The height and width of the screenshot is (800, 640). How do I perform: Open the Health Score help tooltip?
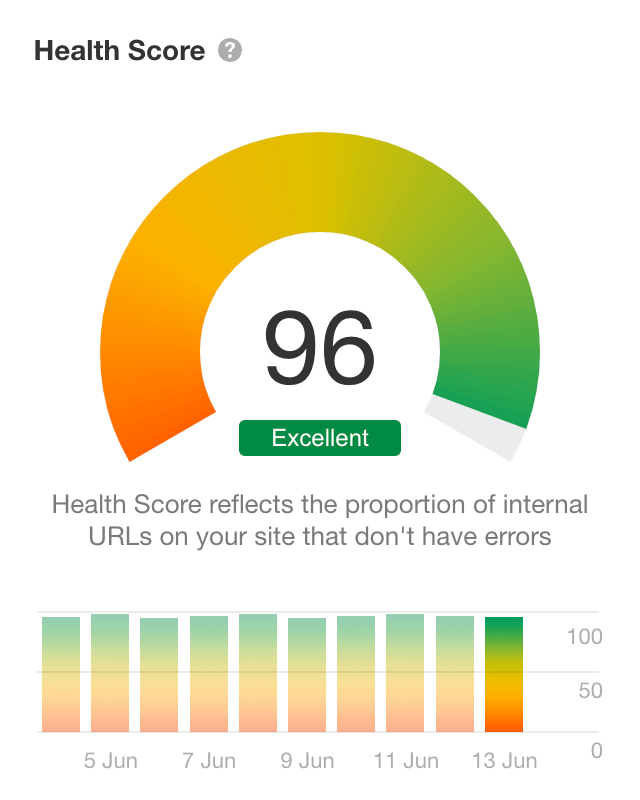pyautogui.click(x=231, y=50)
